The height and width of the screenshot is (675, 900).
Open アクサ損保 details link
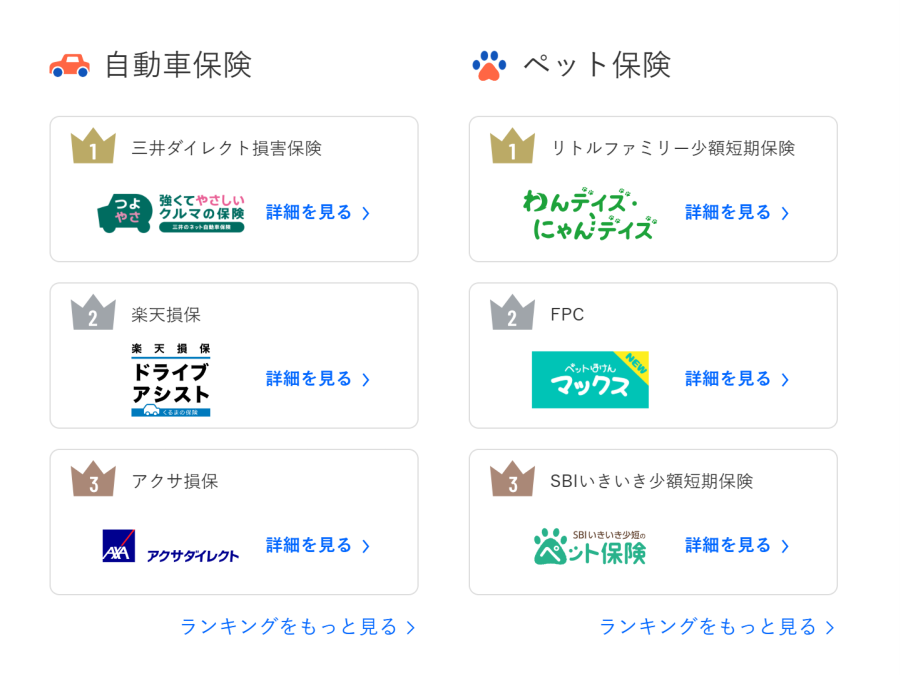tap(318, 545)
